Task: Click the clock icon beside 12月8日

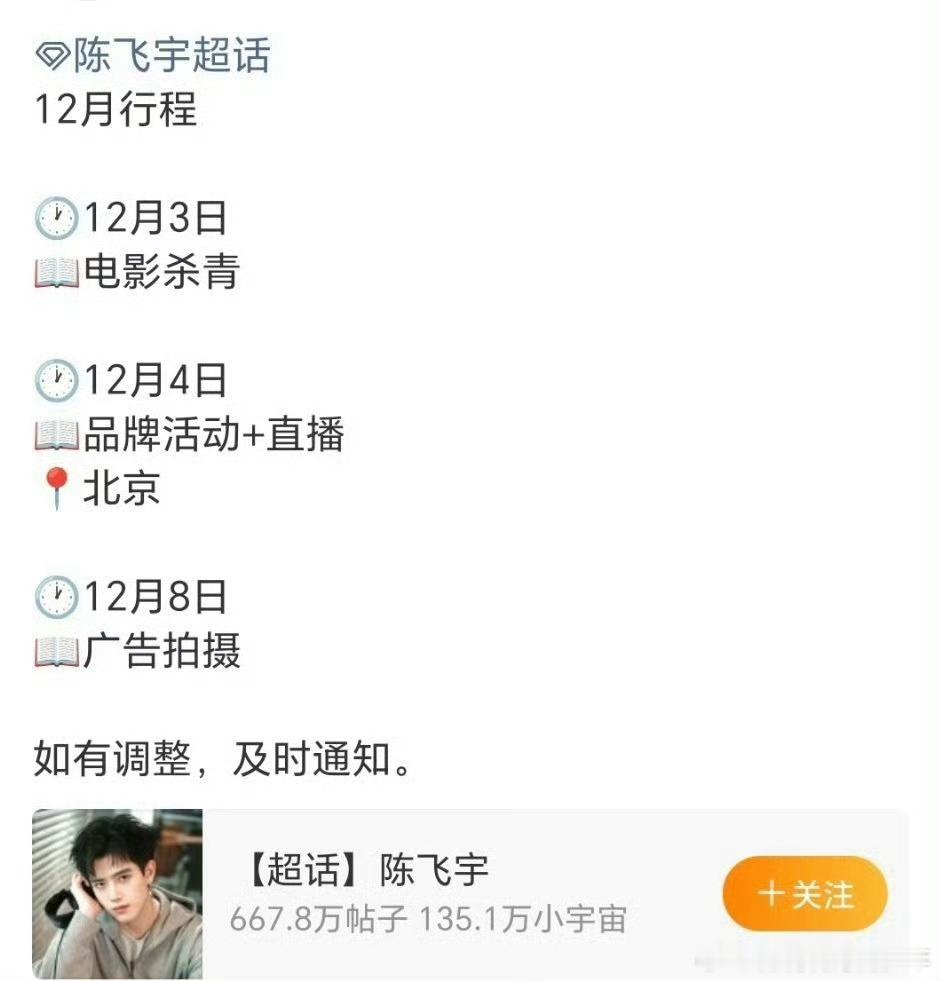Action: pos(58,598)
